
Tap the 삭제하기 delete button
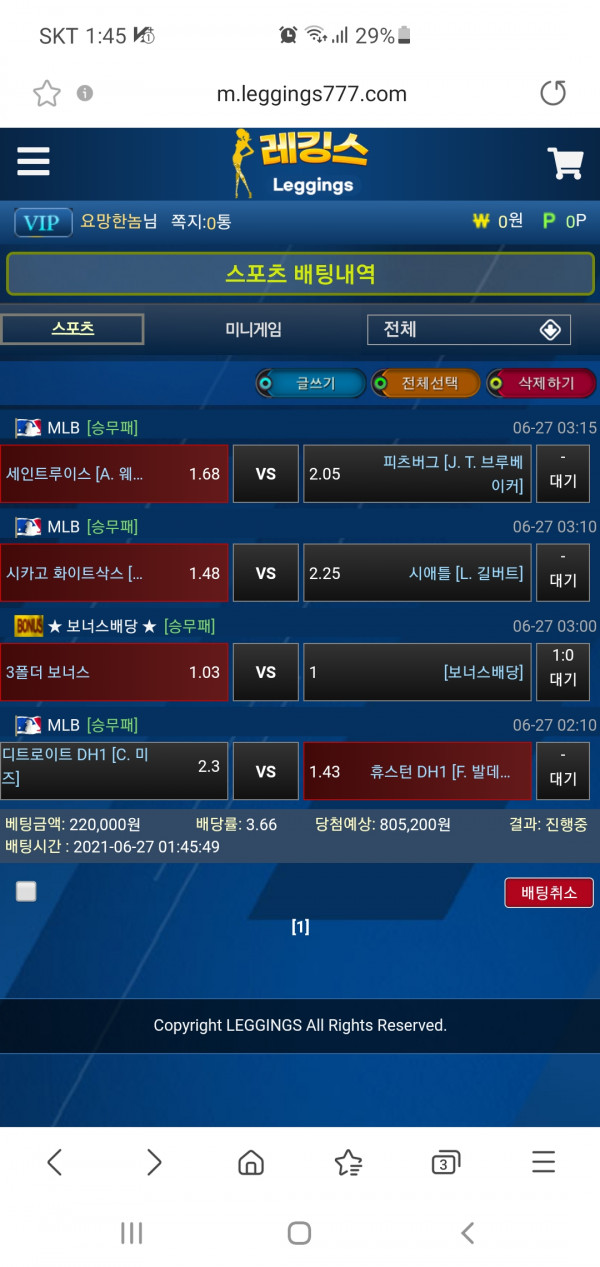pyautogui.click(x=539, y=383)
